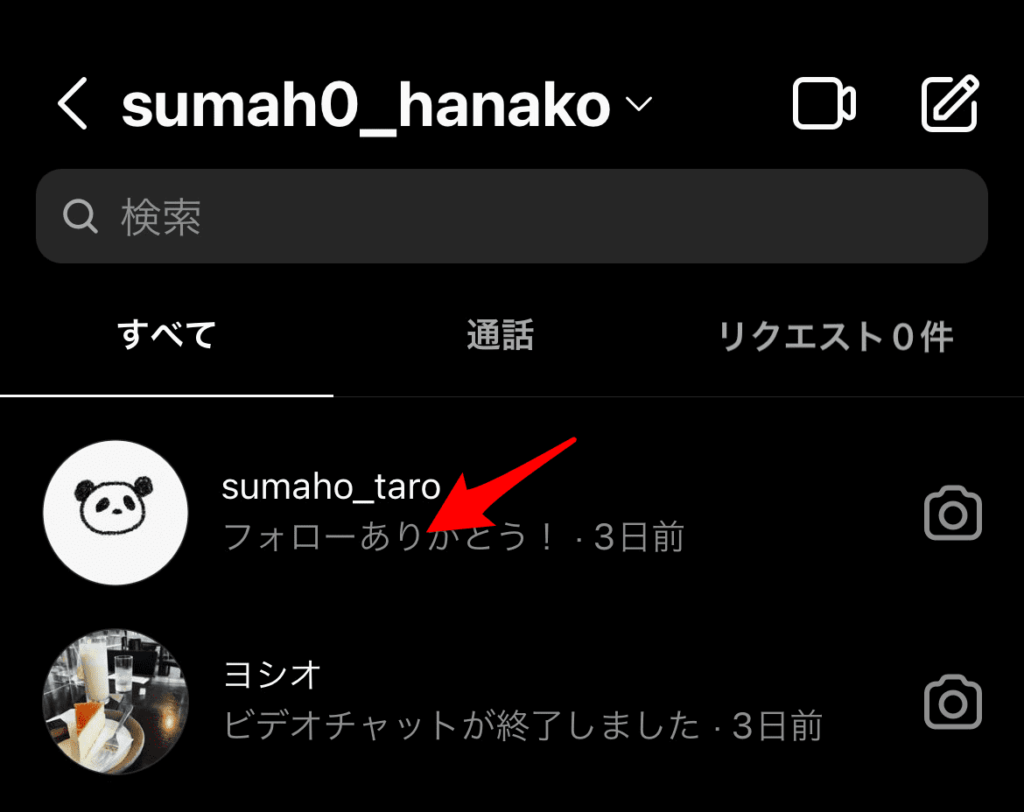Open the camera for ヨシオ
This screenshot has width=1024, height=812.
[952, 703]
